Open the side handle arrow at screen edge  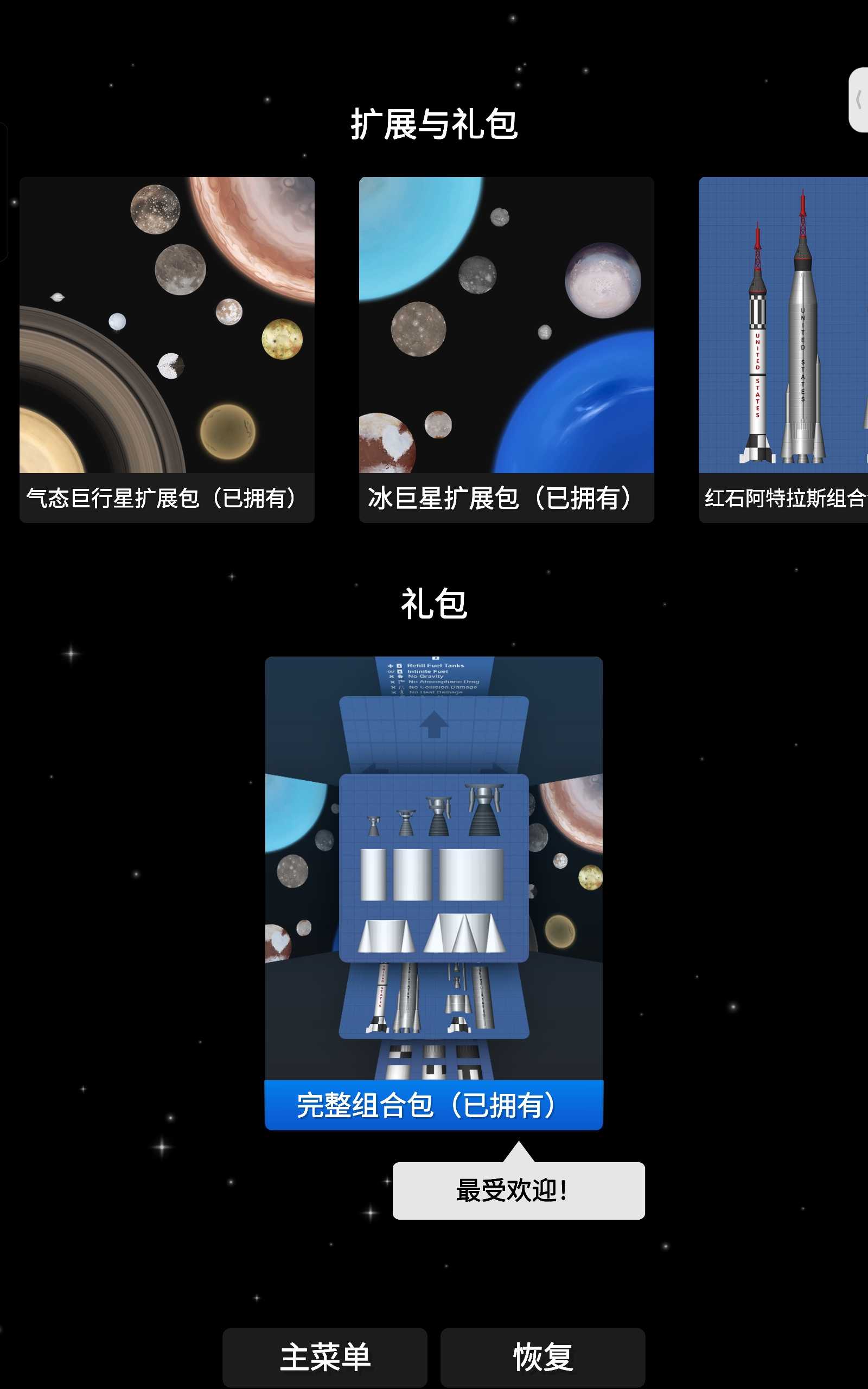point(858,100)
